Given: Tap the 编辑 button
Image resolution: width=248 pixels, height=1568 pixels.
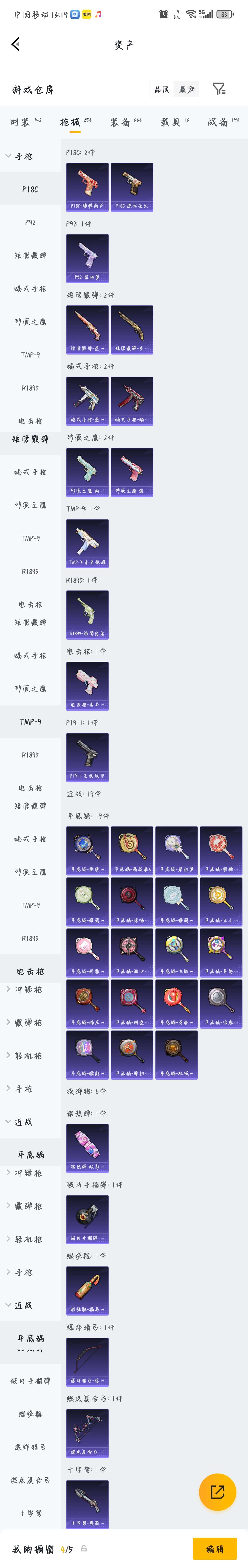Looking at the screenshot, I should 214,1548.
